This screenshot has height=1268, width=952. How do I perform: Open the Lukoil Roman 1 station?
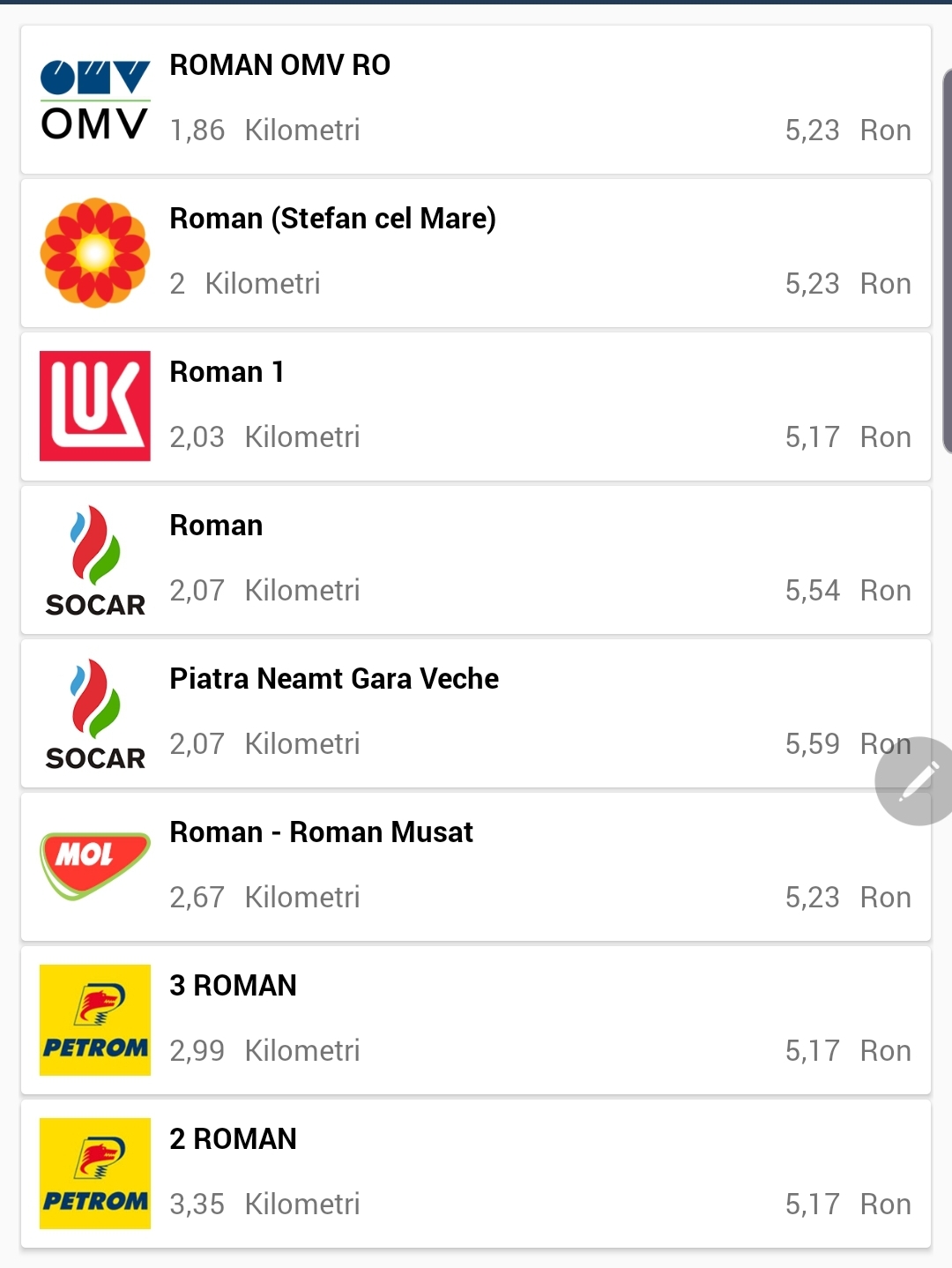point(476,407)
